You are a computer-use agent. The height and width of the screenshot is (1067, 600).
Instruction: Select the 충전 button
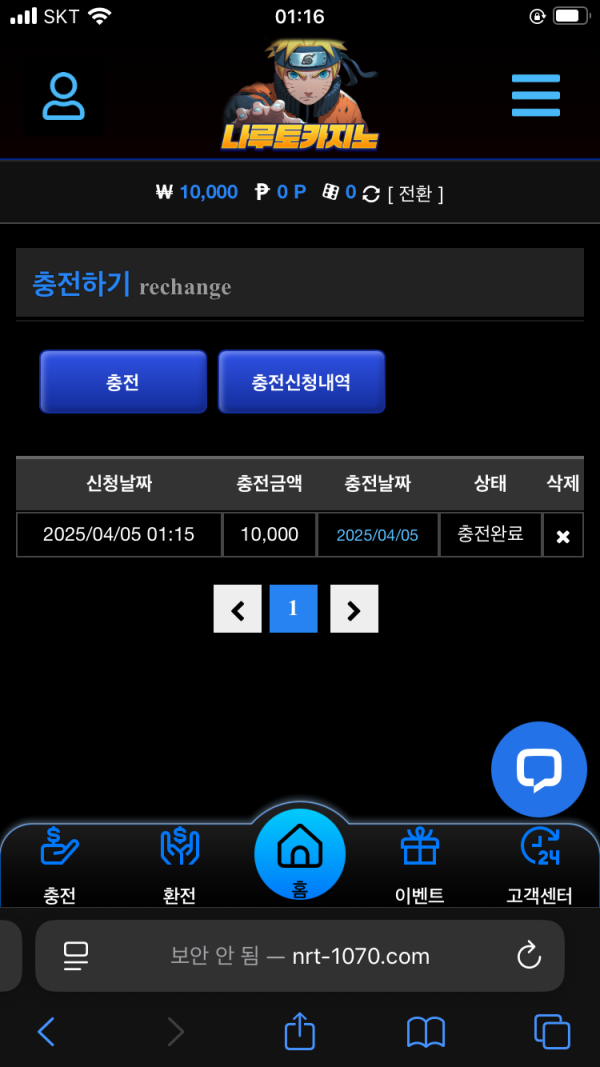(123, 382)
